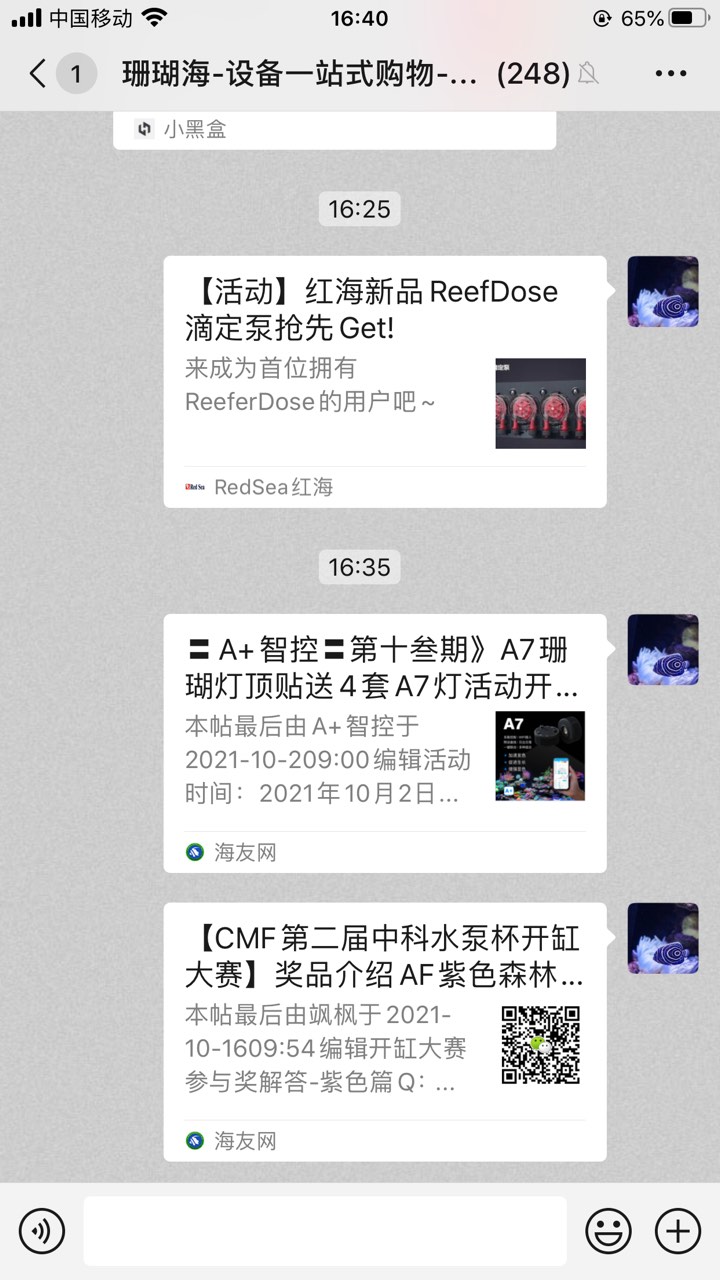Open the 红海新品 ReefDose shared article

point(385,381)
